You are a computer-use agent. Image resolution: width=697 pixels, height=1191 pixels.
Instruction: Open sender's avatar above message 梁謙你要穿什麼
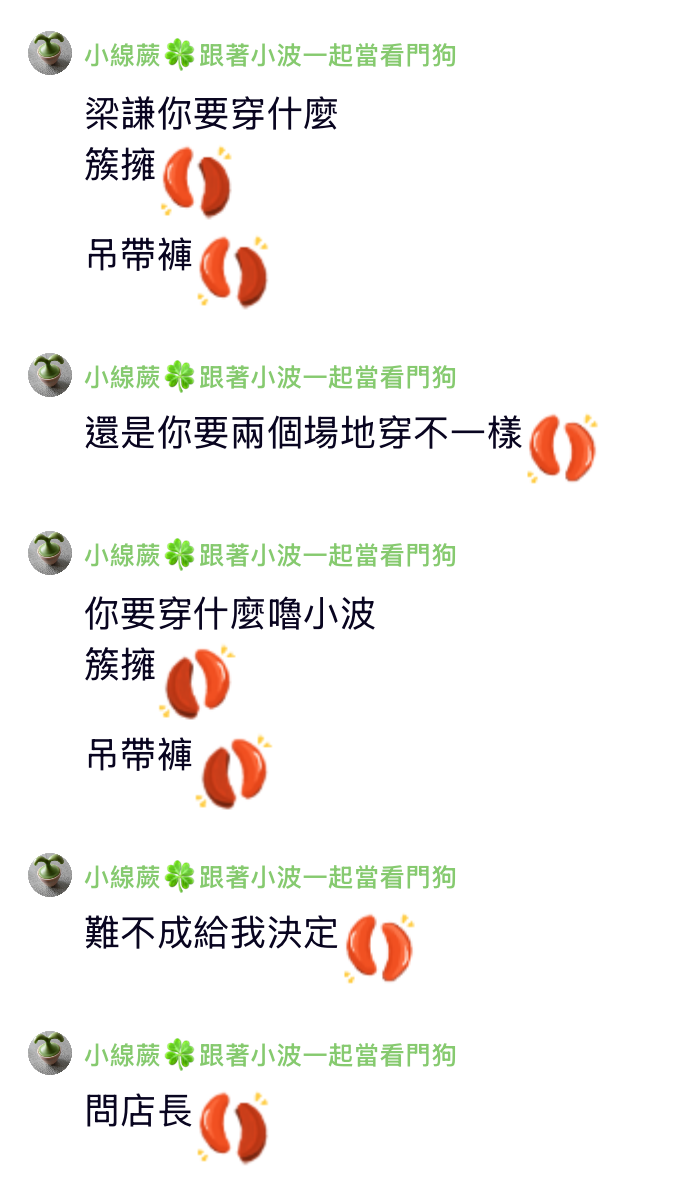pyautogui.click(x=50, y=53)
